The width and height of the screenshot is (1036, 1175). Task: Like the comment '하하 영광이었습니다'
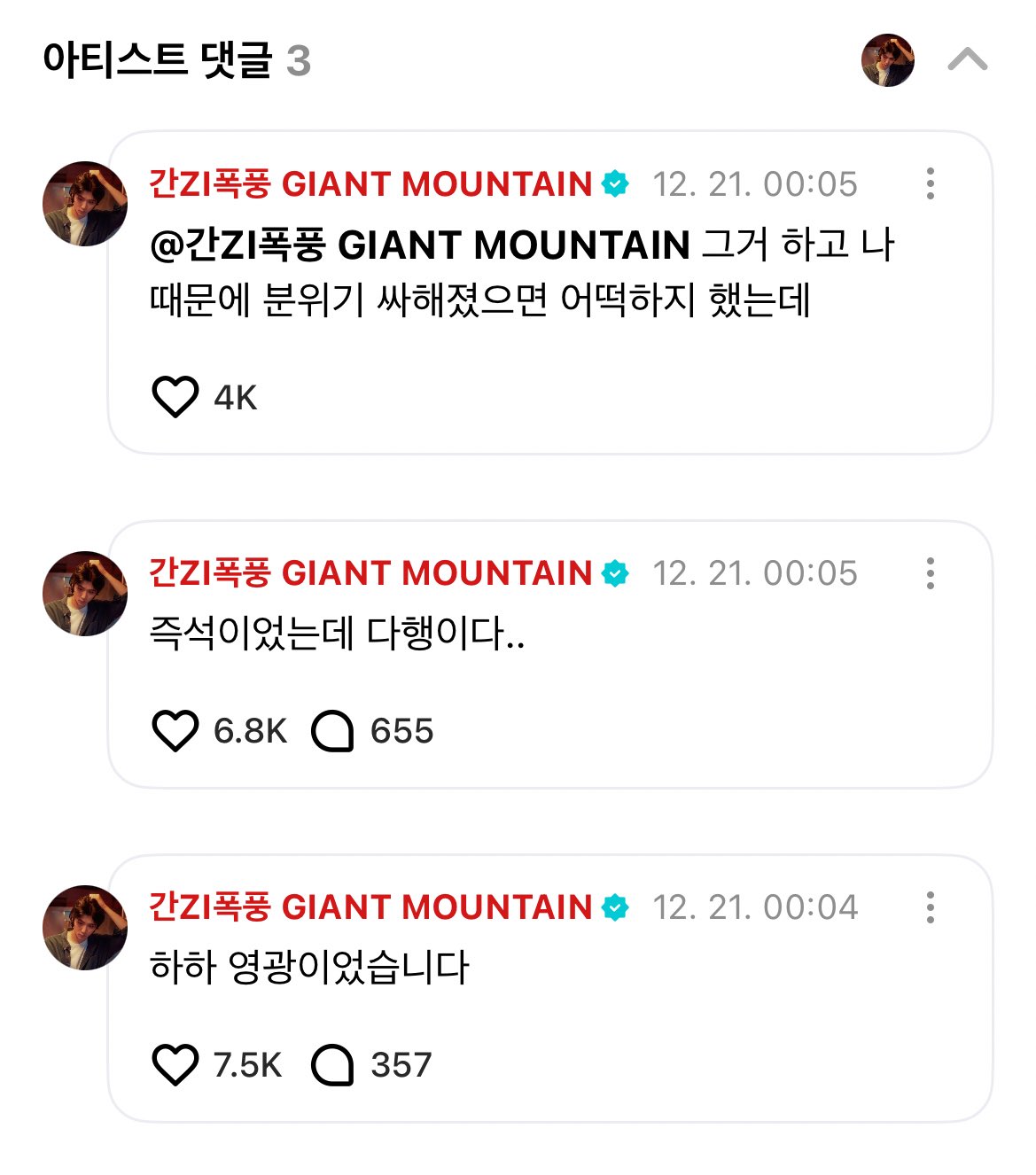(x=175, y=1065)
